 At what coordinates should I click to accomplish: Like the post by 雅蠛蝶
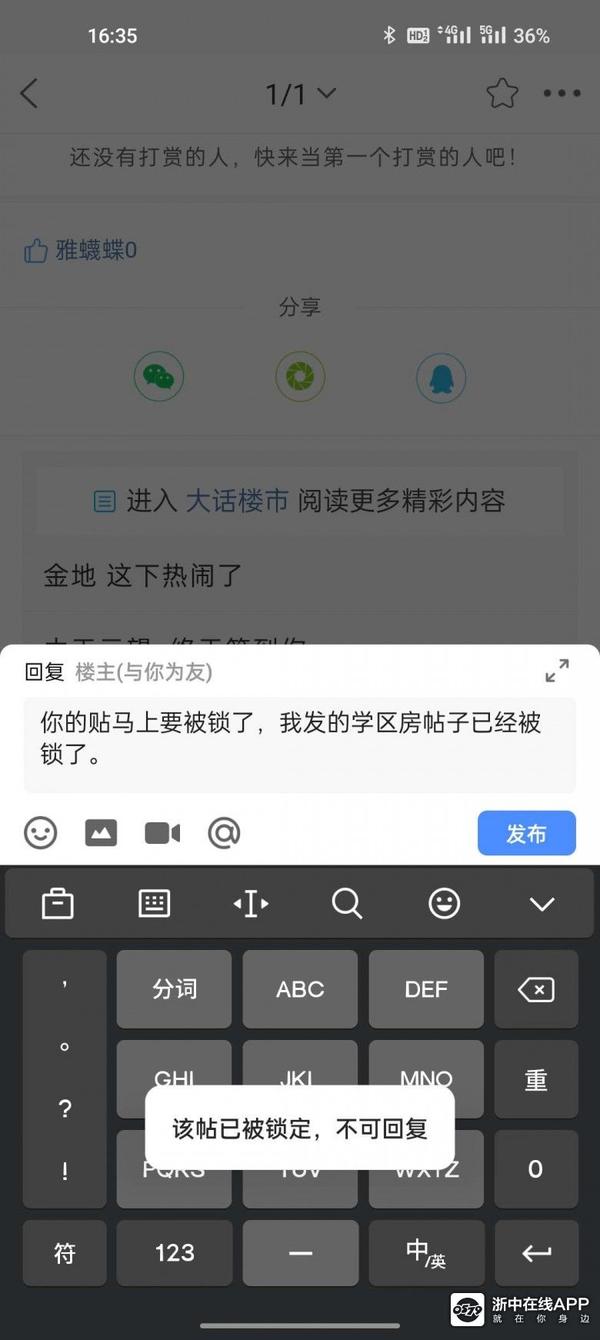[x=37, y=250]
